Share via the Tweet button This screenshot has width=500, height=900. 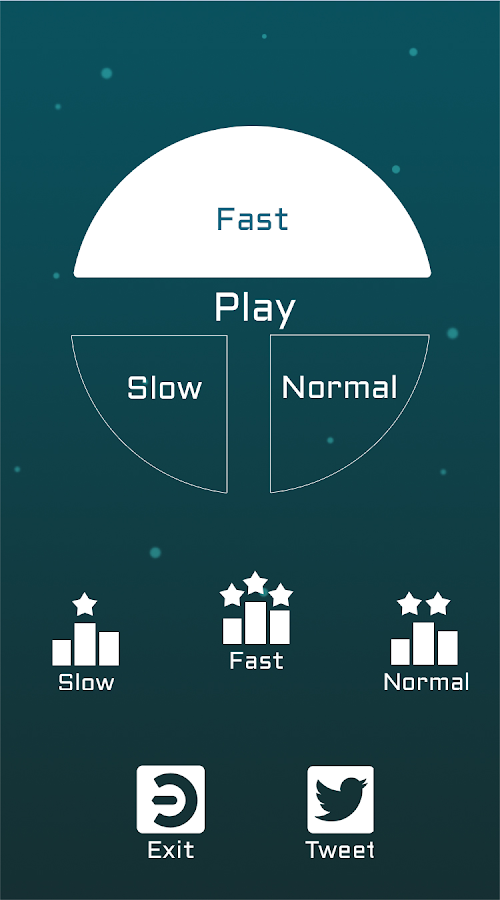pyautogui.click(x=340, y=812)
